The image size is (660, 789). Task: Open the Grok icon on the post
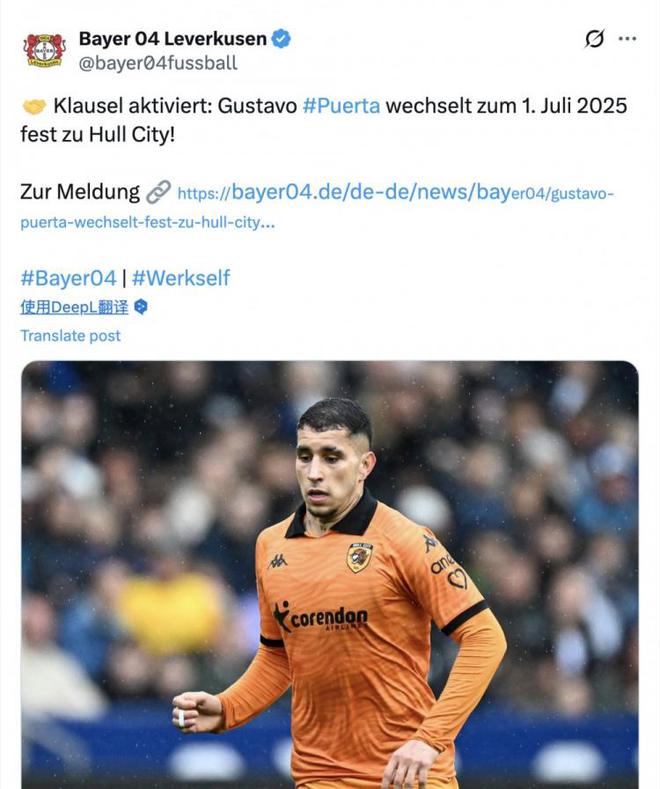(594, 39)
